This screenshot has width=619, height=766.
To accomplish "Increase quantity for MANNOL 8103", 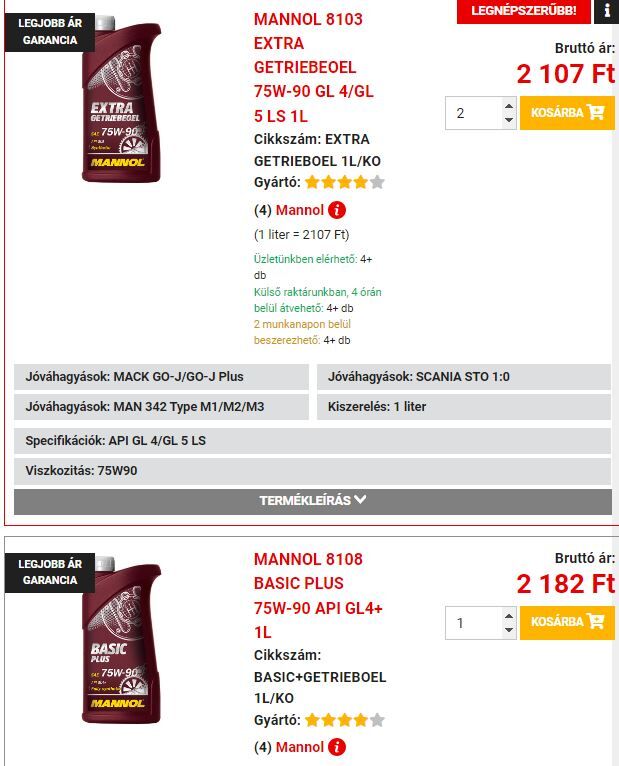I will 508,105.
